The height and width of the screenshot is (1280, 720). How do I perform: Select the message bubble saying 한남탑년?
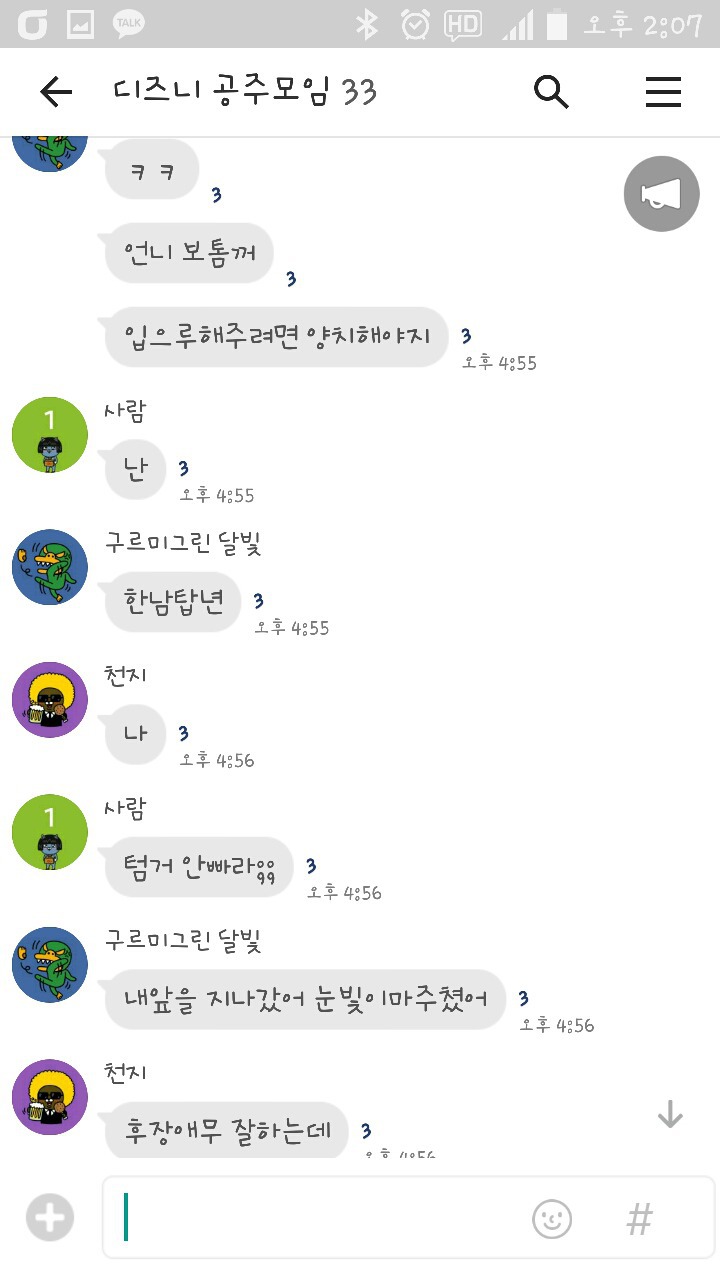coord(171,602)
